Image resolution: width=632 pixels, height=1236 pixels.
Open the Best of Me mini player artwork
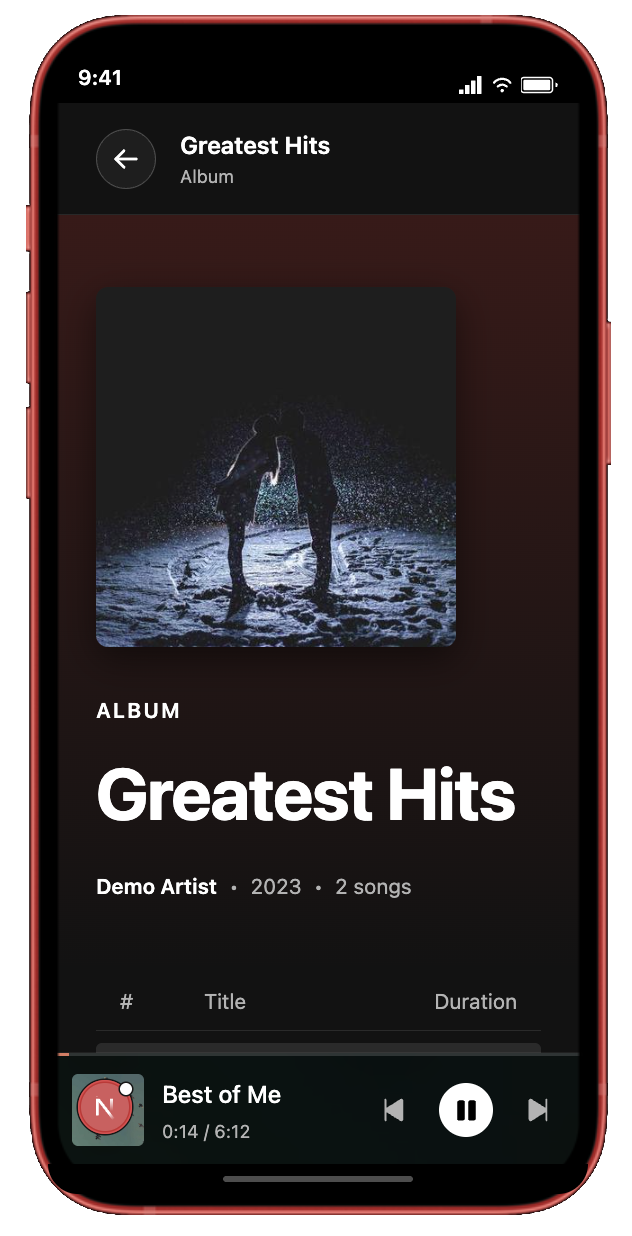click(108, 1110)
